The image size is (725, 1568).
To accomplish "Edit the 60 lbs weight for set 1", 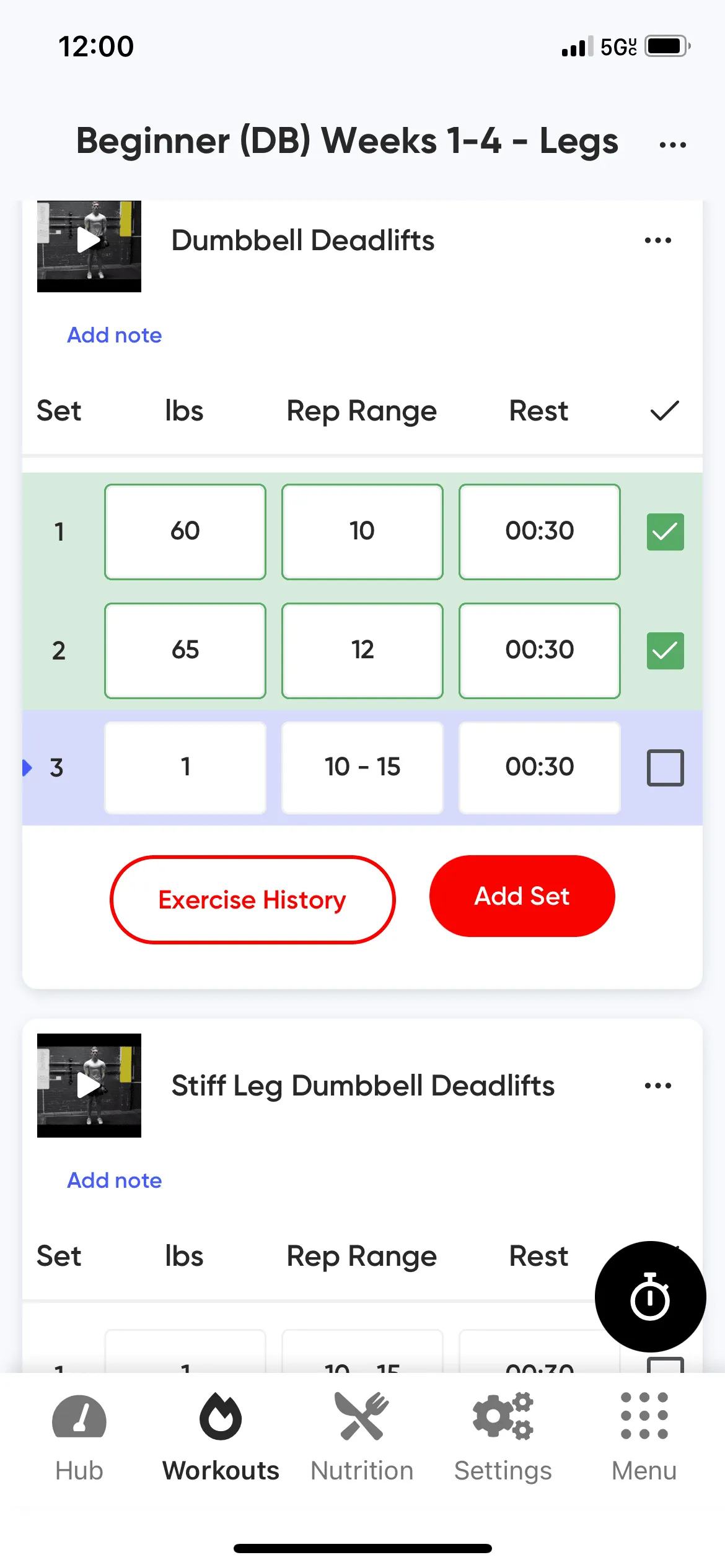I will point(185,531).
